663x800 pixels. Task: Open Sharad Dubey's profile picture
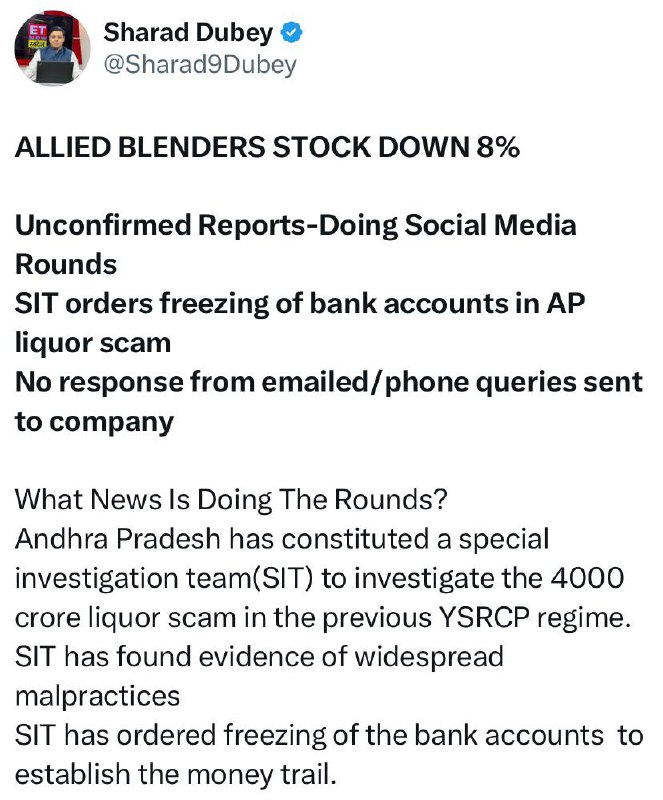coord(52,48)
